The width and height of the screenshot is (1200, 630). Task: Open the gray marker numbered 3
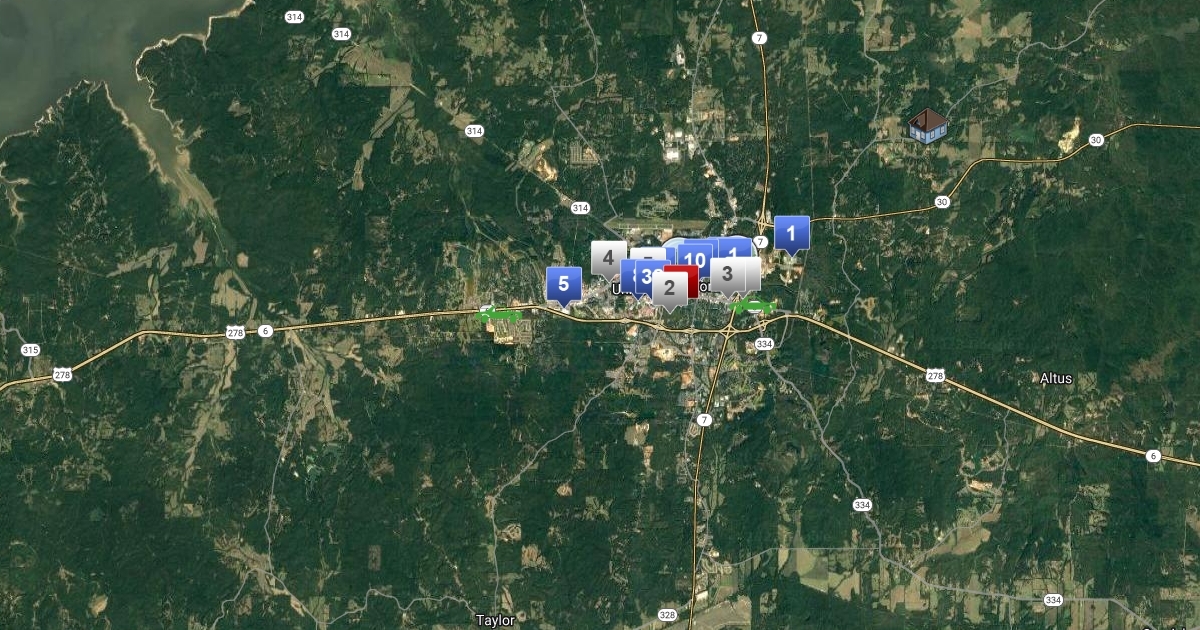728,273
